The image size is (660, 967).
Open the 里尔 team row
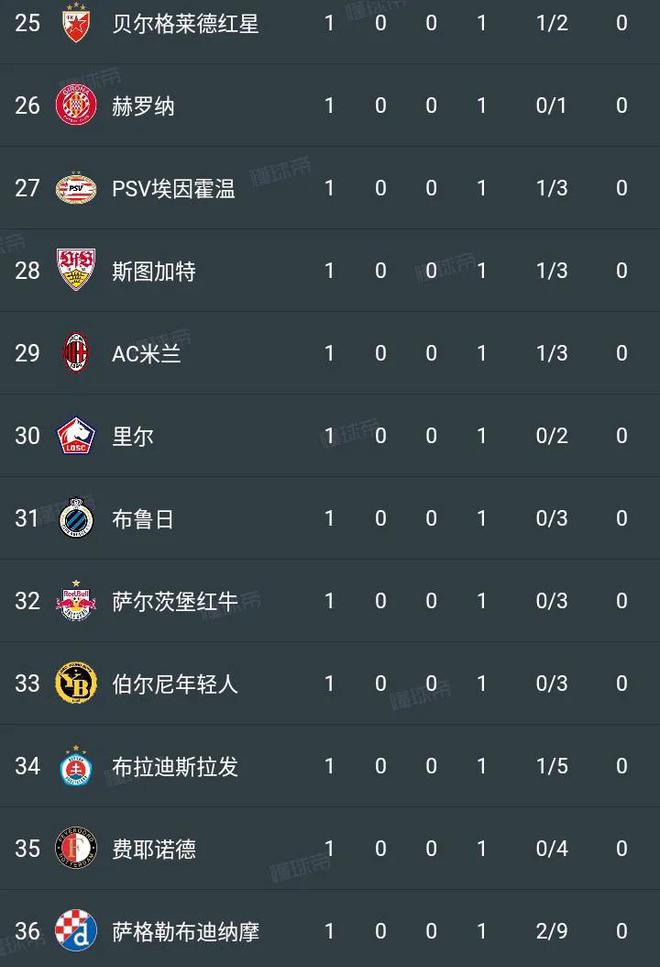[x=132, y=436]
